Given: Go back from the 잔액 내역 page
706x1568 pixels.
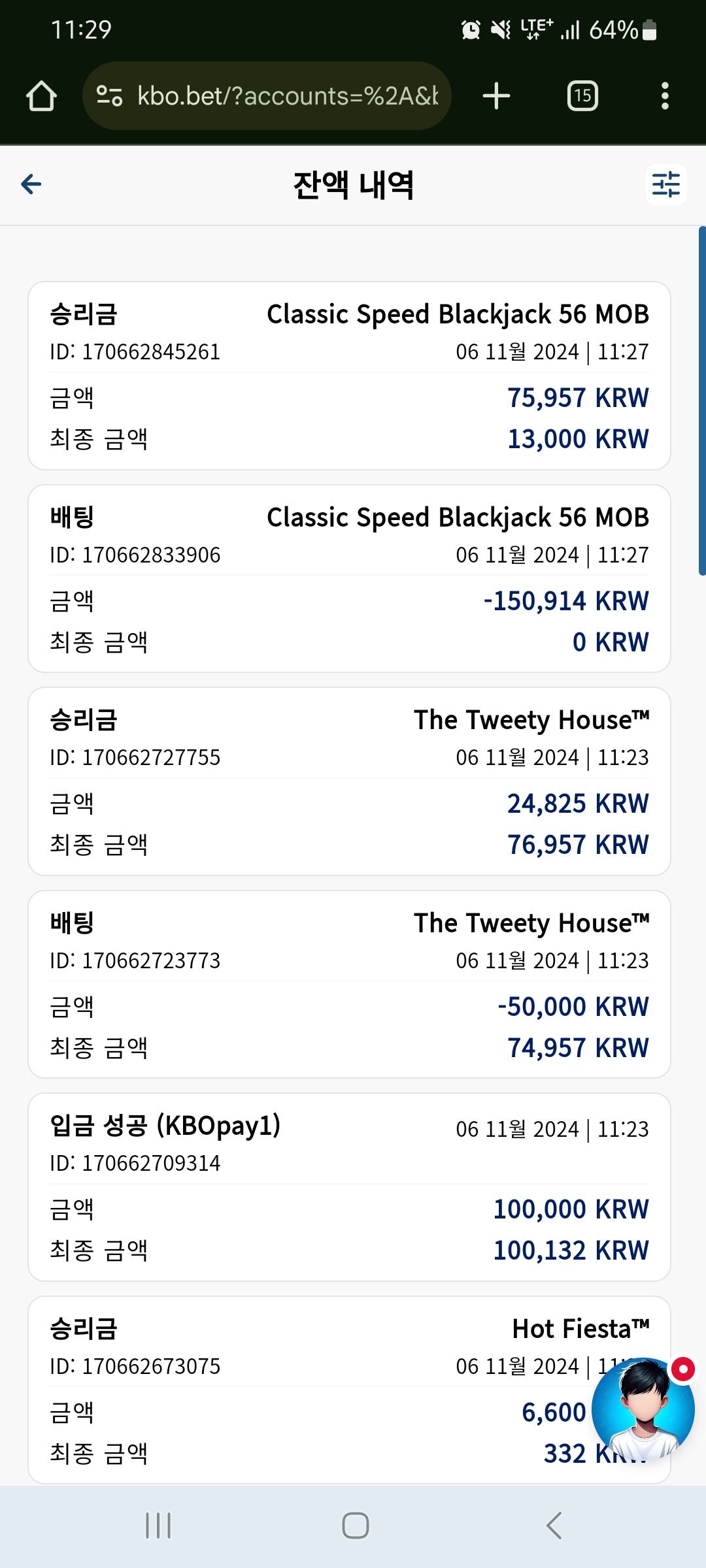Looking at the screenshot, I should coord(31,184).
